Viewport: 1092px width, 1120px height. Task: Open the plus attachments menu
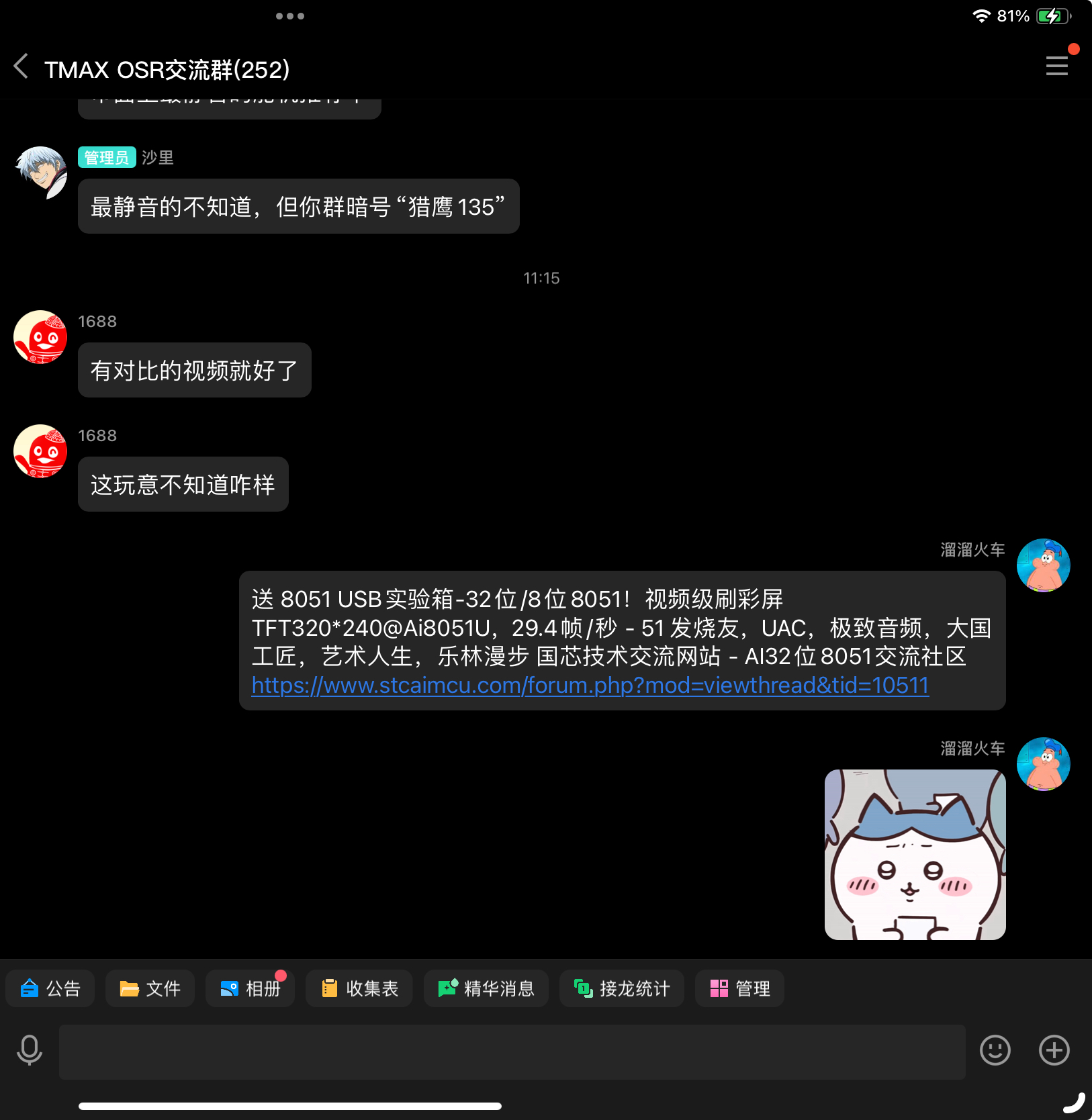tap(1054, 1050)
